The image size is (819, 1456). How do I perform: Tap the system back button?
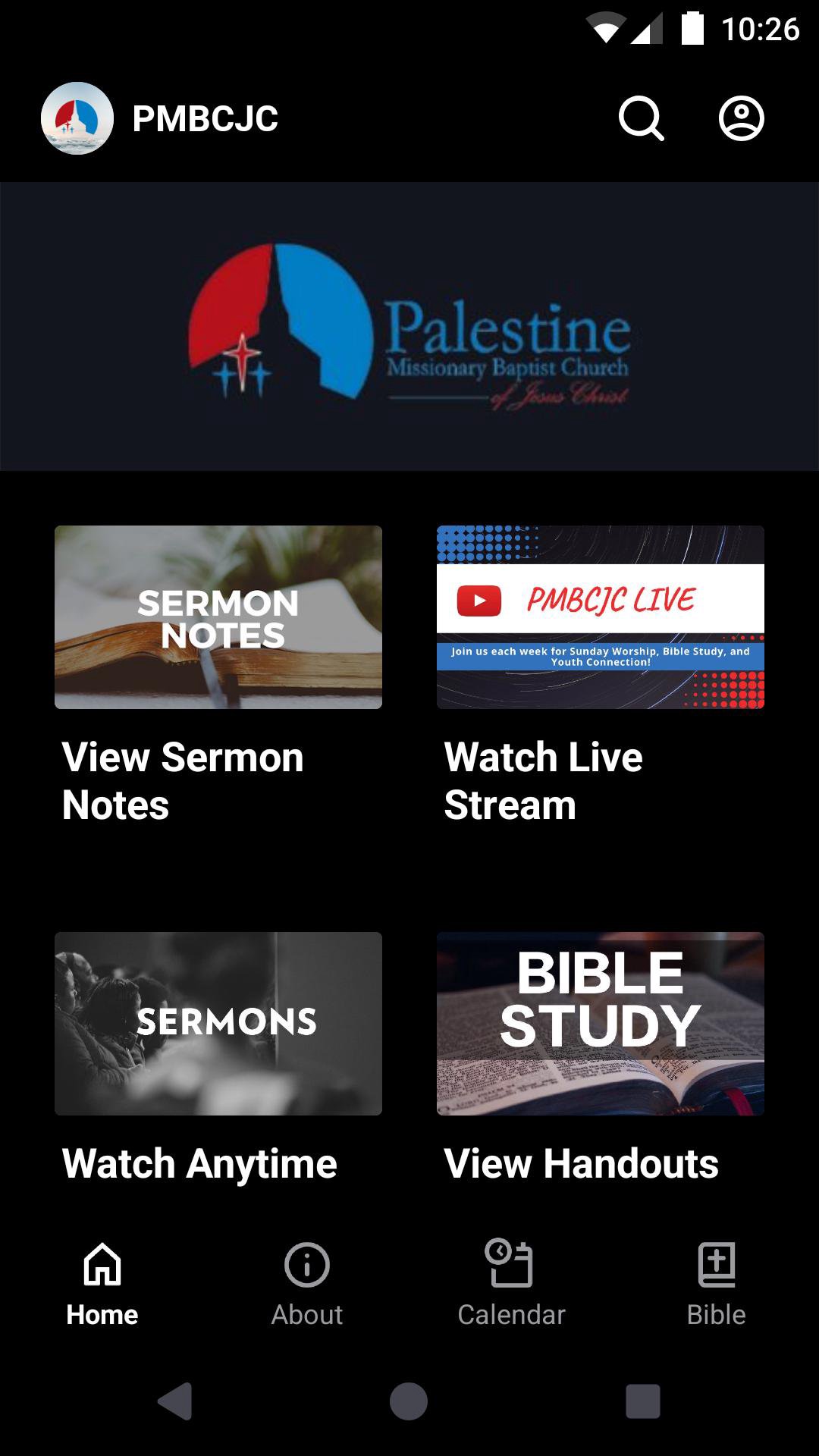(x=175, y=1401)
